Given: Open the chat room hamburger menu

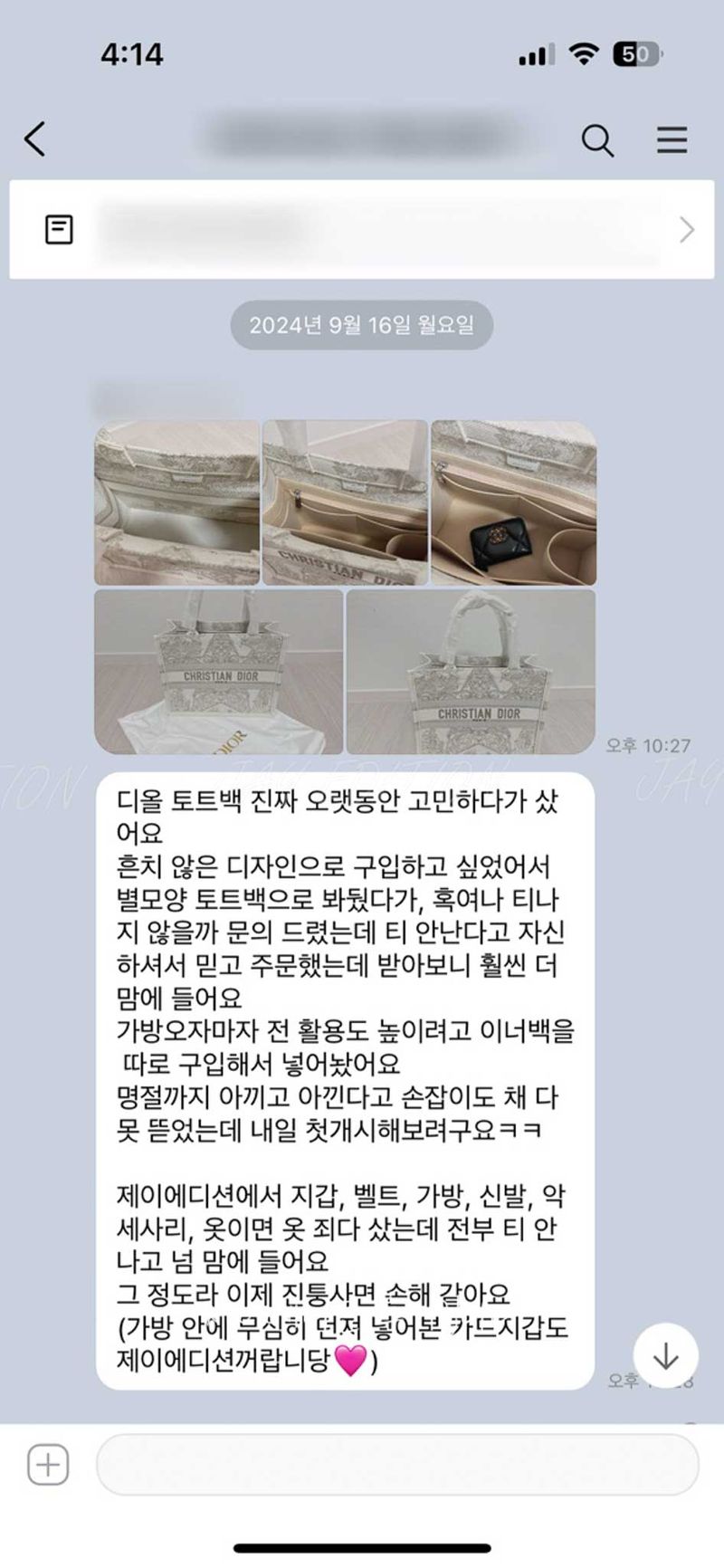Looking at the screenshot, I should pyautogui.click(x=672, y=140).
